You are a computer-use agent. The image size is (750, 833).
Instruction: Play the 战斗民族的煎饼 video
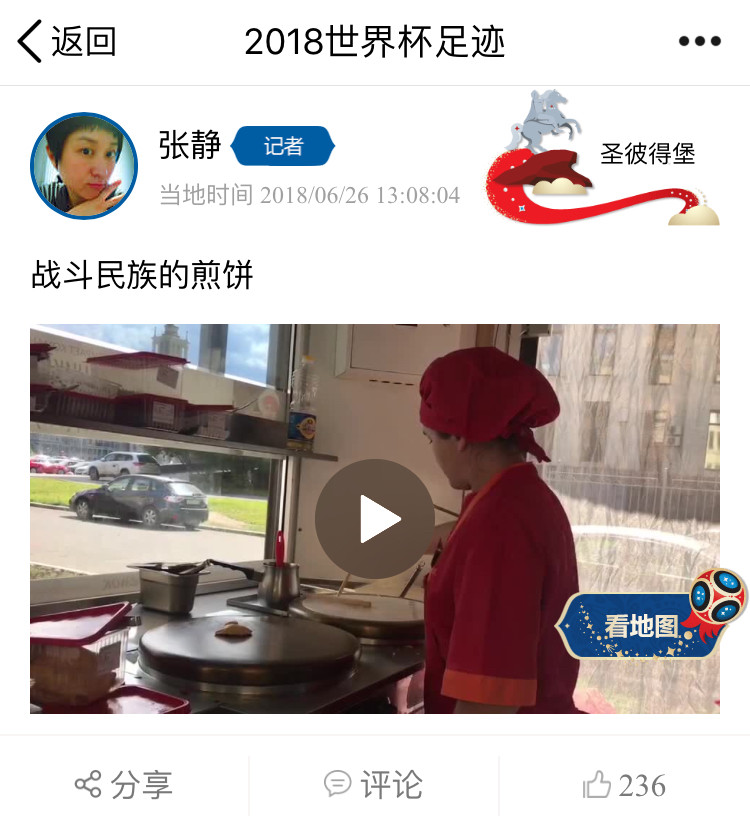pos(374,519)
